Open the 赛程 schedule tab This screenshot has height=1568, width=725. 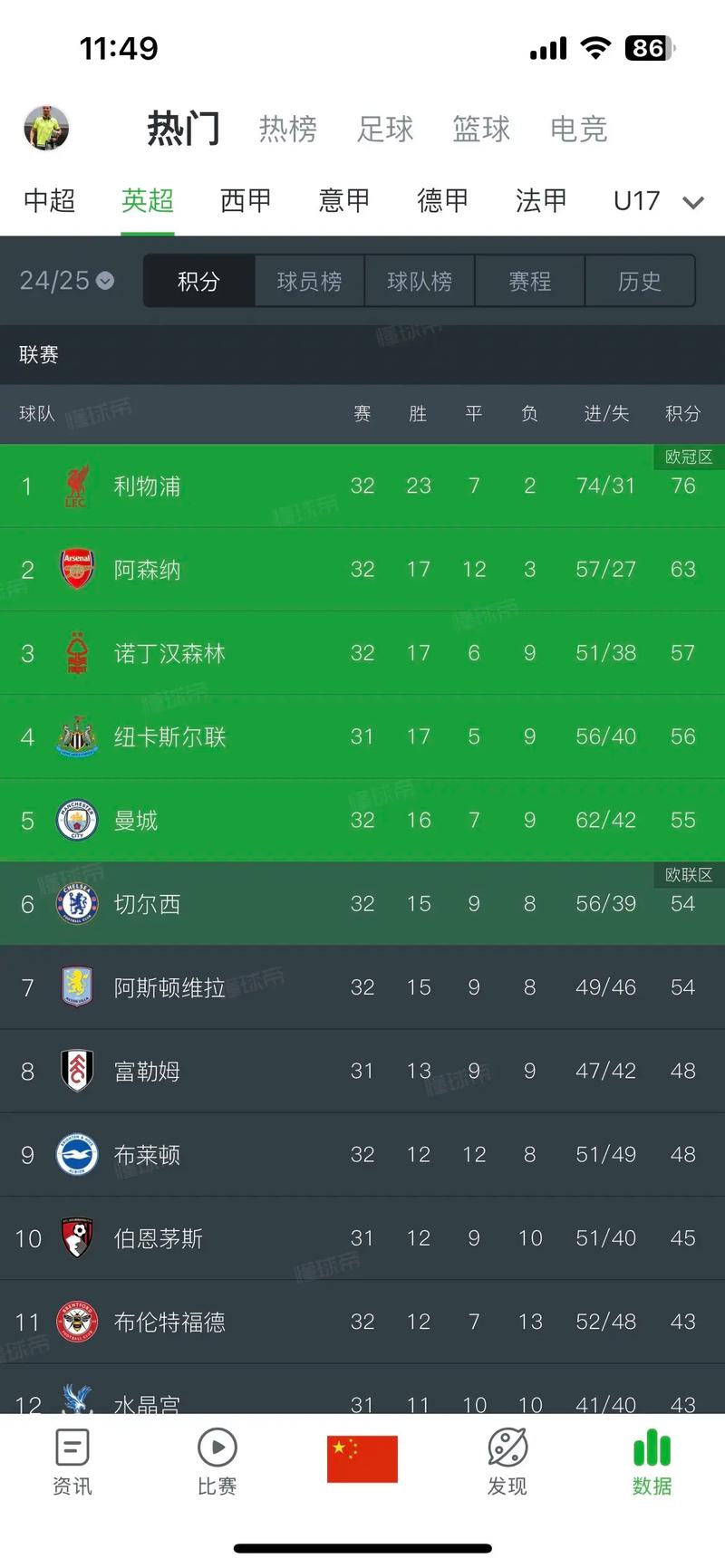click(529, 281)
